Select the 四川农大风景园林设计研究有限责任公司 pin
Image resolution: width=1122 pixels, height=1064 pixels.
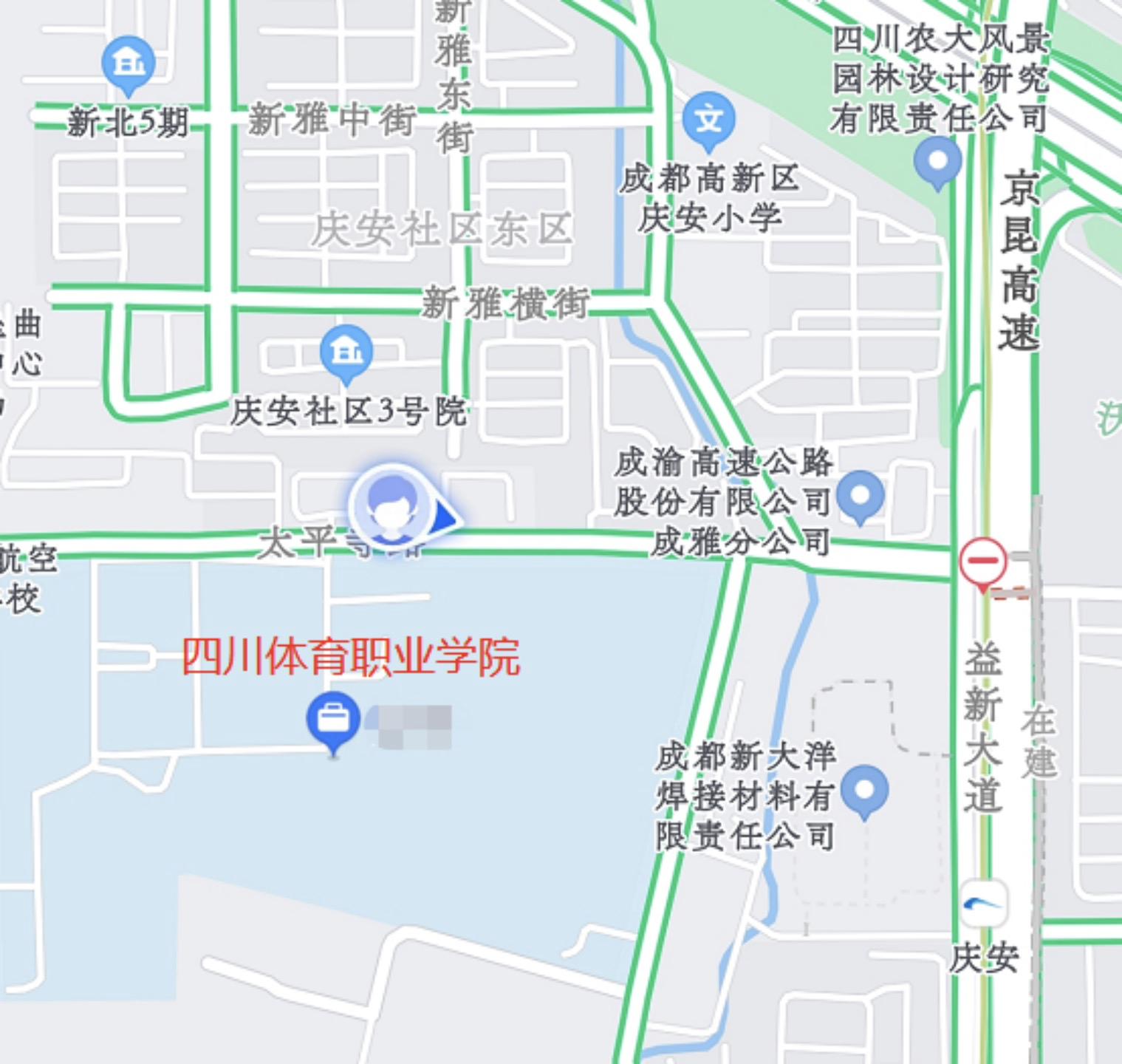pyautogui.click(x=937, y=161)
